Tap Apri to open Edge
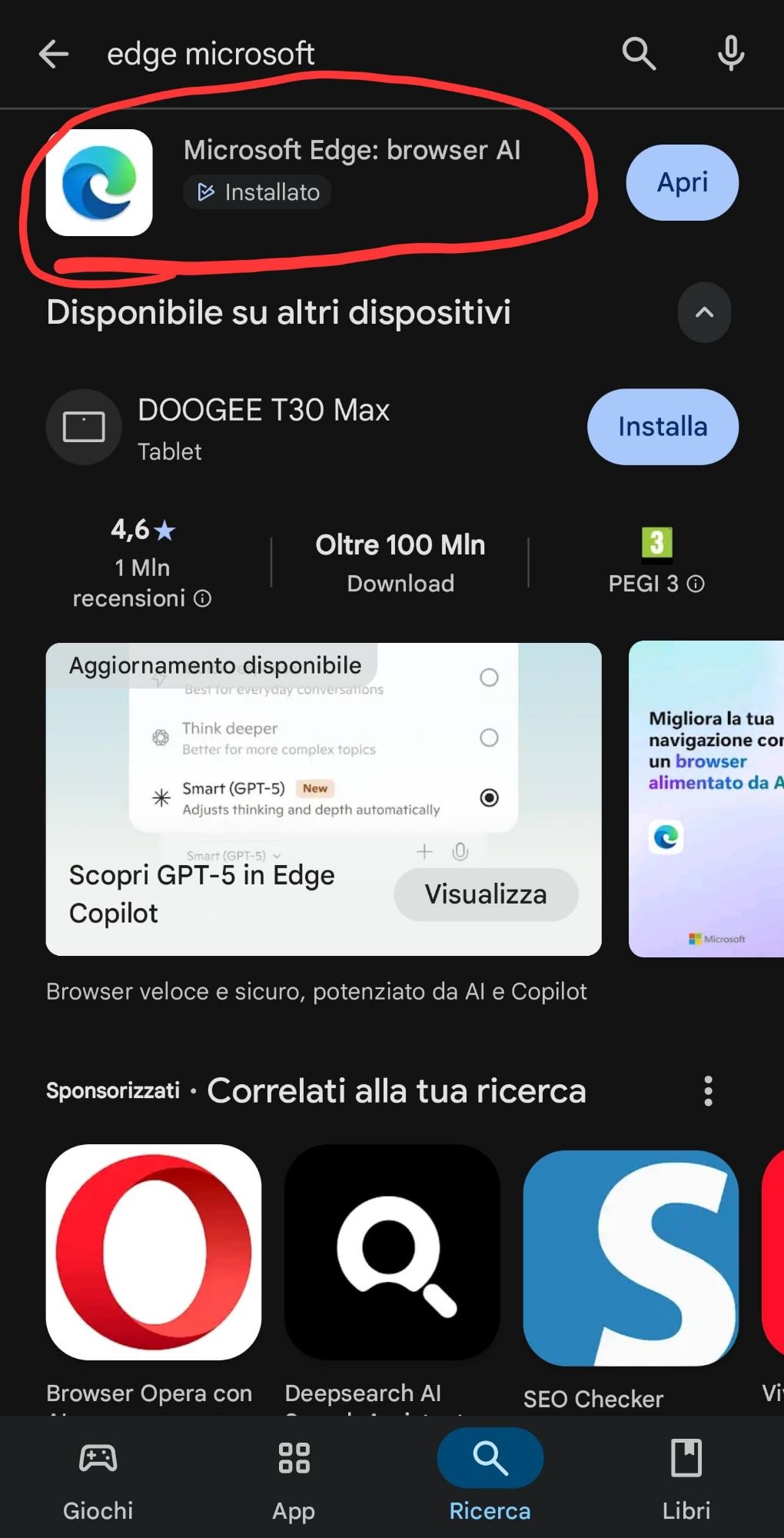The width and height of the screenshot is (784, 1538). [682, 183]
